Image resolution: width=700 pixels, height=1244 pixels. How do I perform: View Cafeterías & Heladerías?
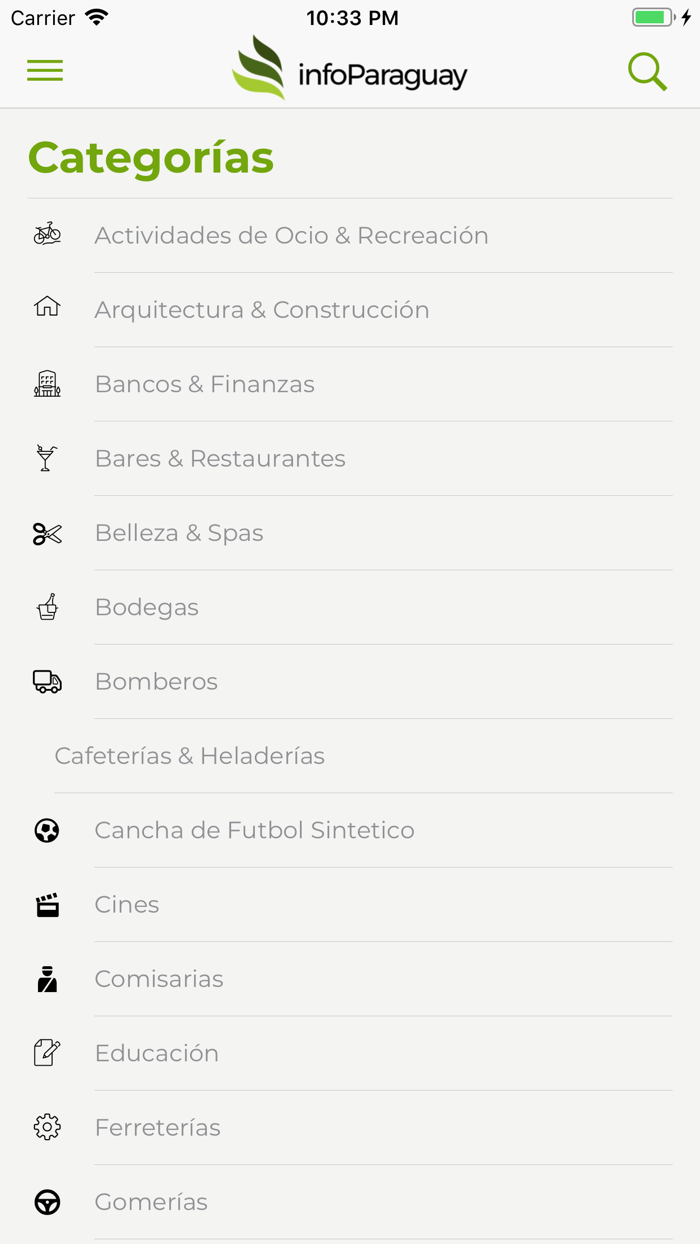click(x=350, y=756)
